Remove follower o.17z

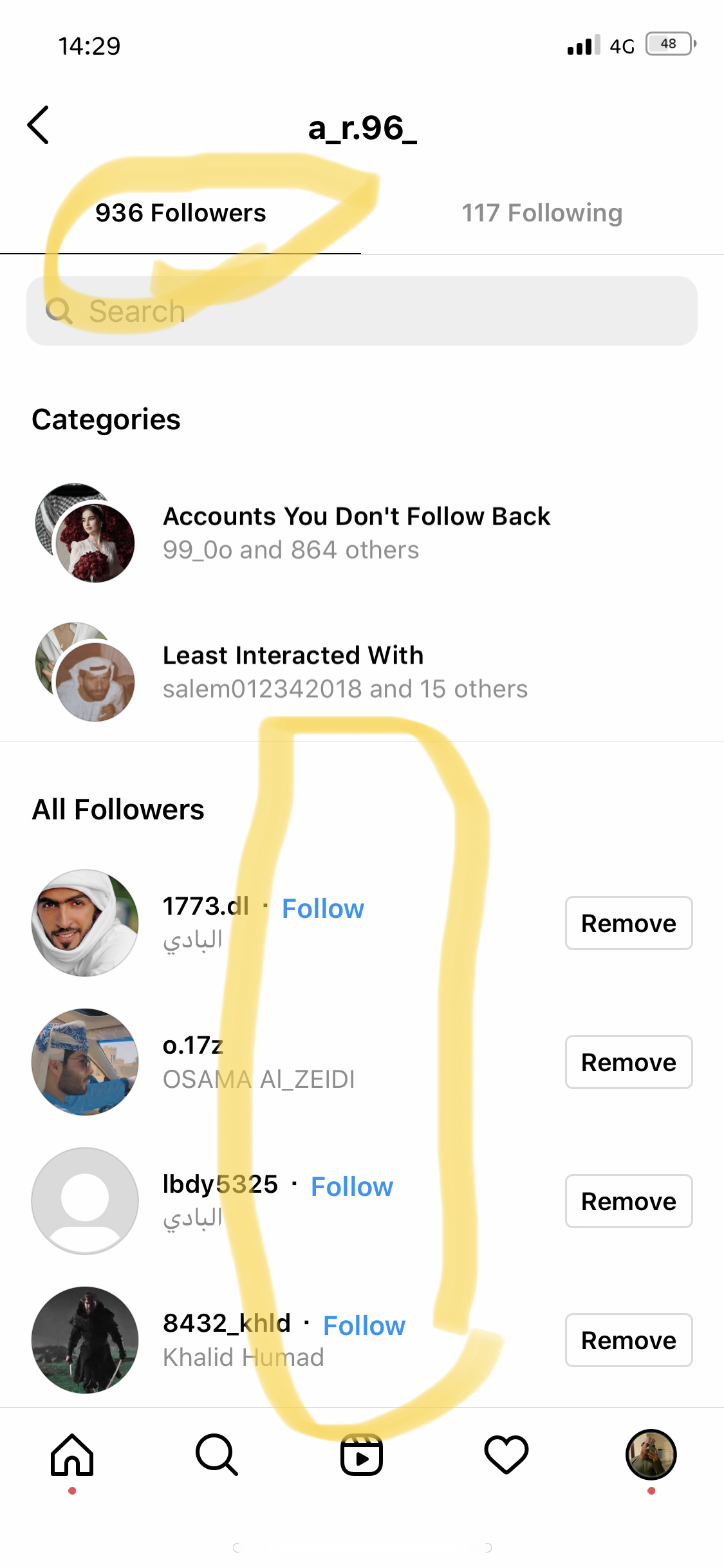pyautogui.click(x=629, y=1062)
